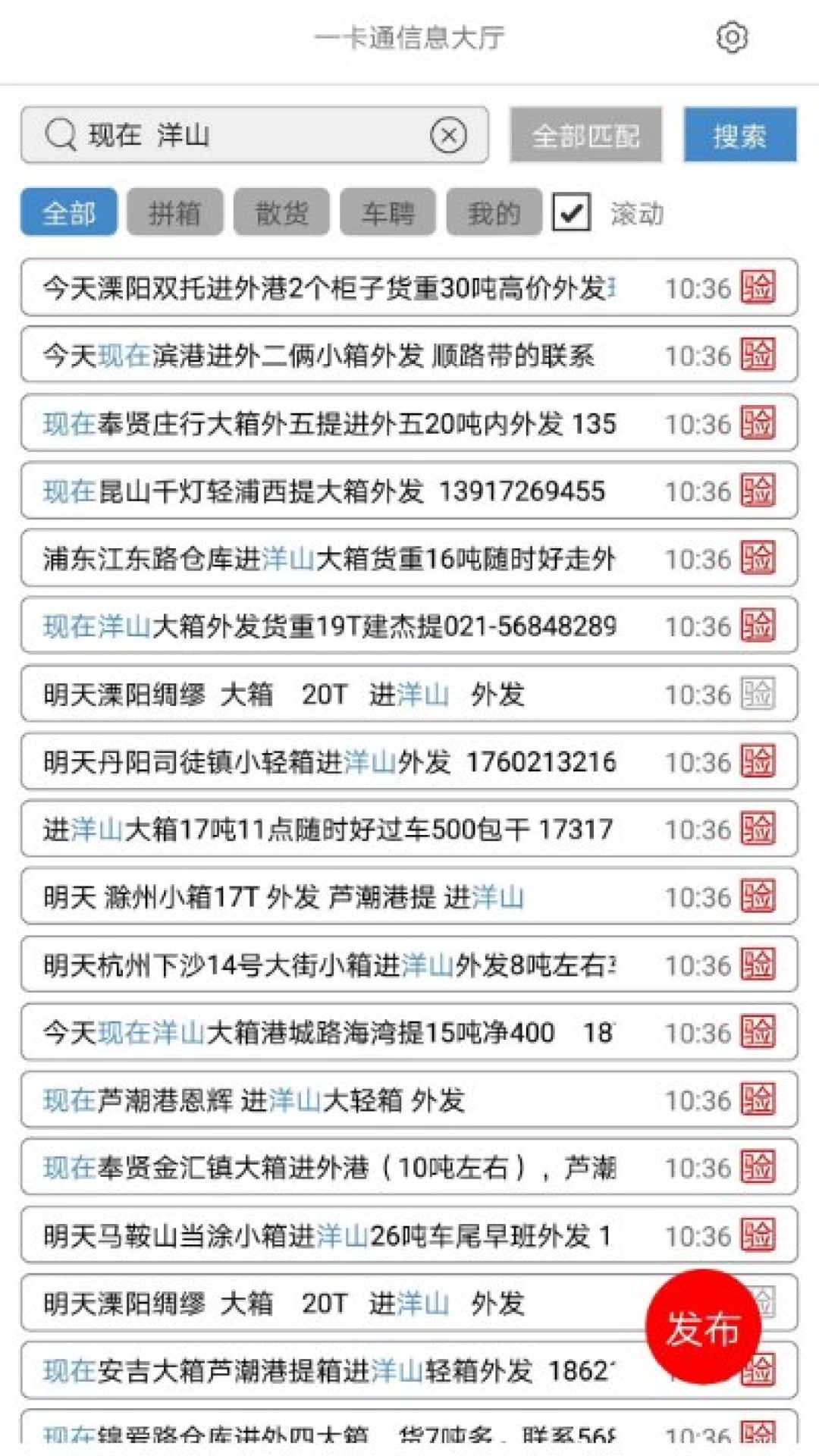Viewport: 819px width, 1456px height.
Task: Switch to the 全部 tab
Action: point(69,213)
